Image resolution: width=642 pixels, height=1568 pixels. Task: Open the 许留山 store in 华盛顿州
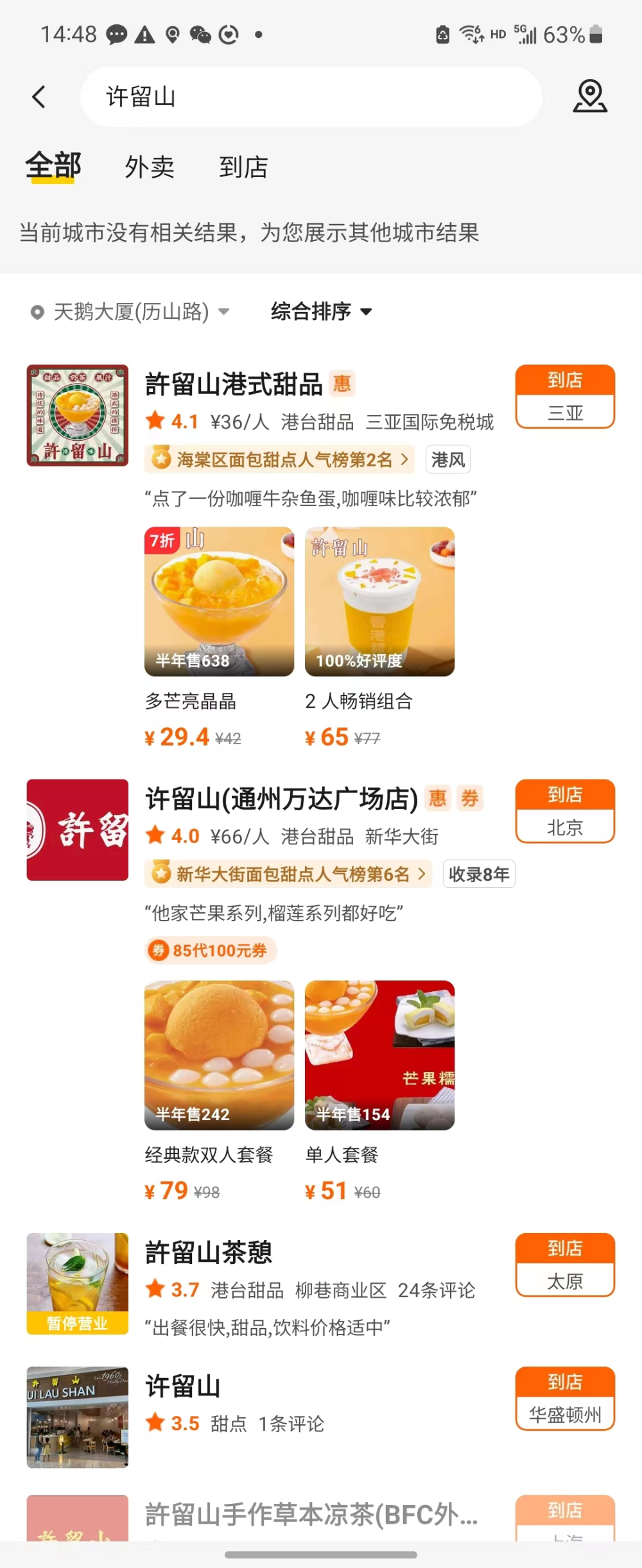(x=183, y=1386)
